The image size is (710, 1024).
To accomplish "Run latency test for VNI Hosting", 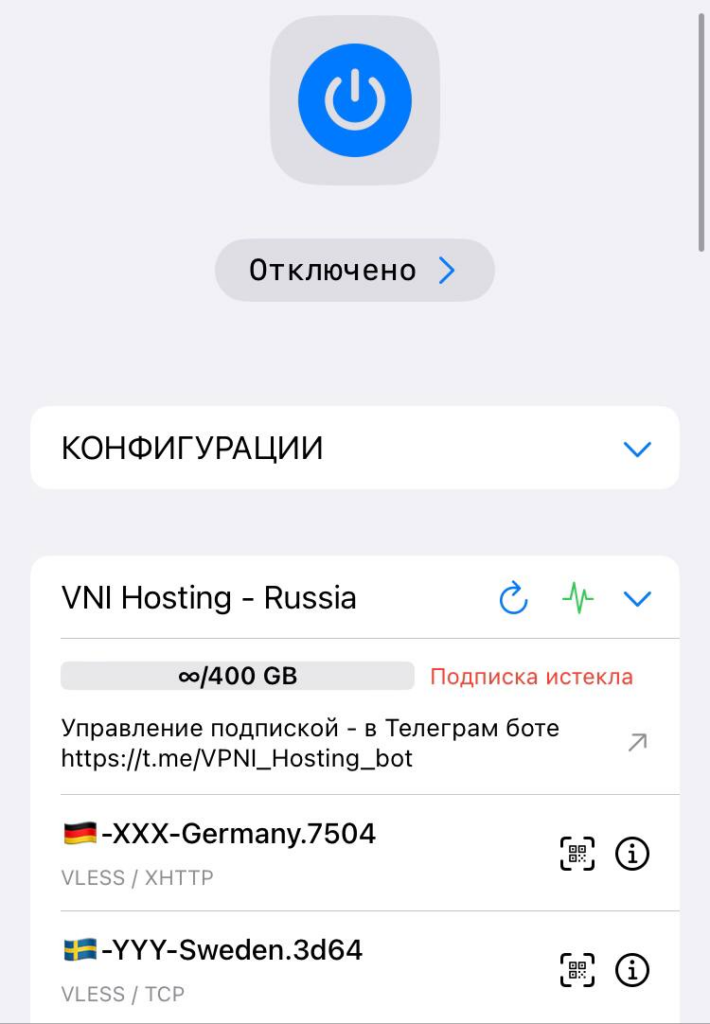I will pos(577,599).
